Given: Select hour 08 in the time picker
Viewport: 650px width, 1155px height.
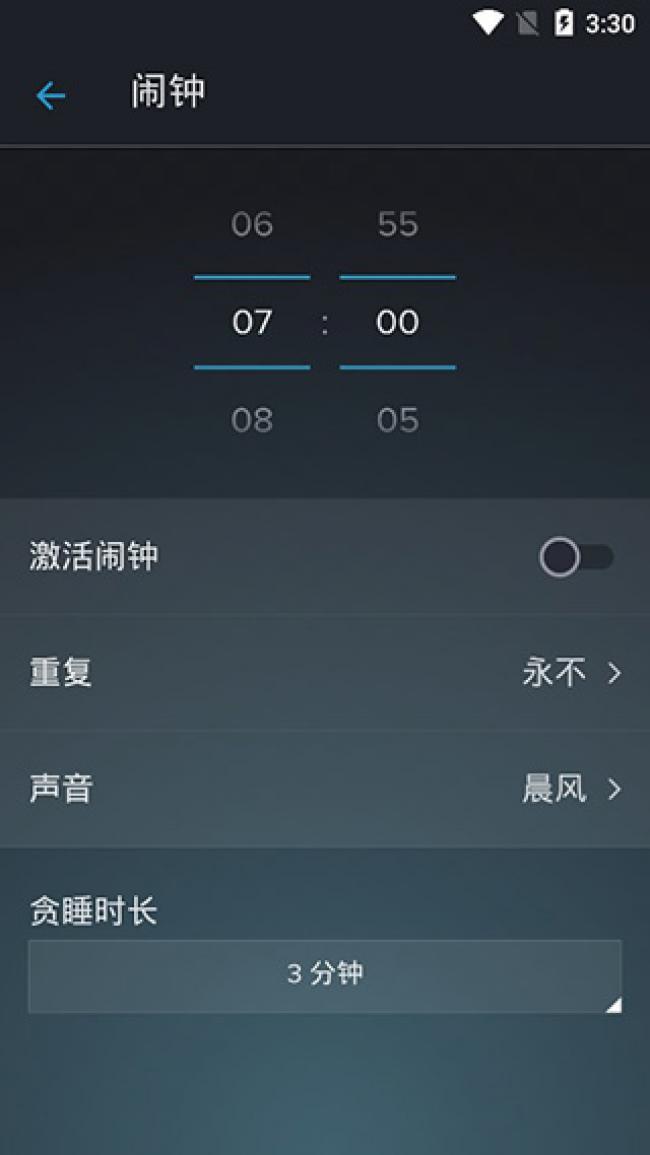Looking at the screenshot, I should [252, 420].
